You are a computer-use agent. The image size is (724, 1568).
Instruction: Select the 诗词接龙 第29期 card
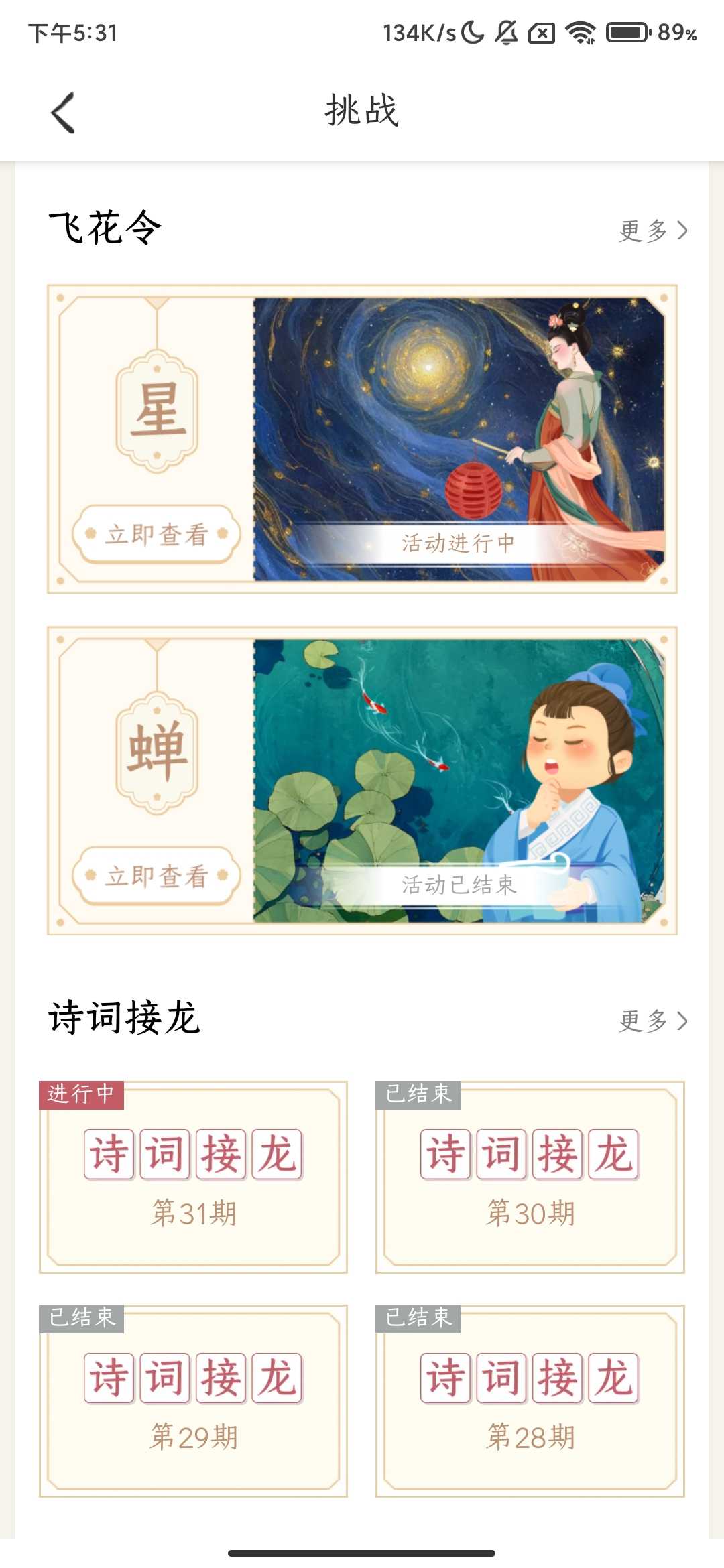click(x=193, y=1400)
